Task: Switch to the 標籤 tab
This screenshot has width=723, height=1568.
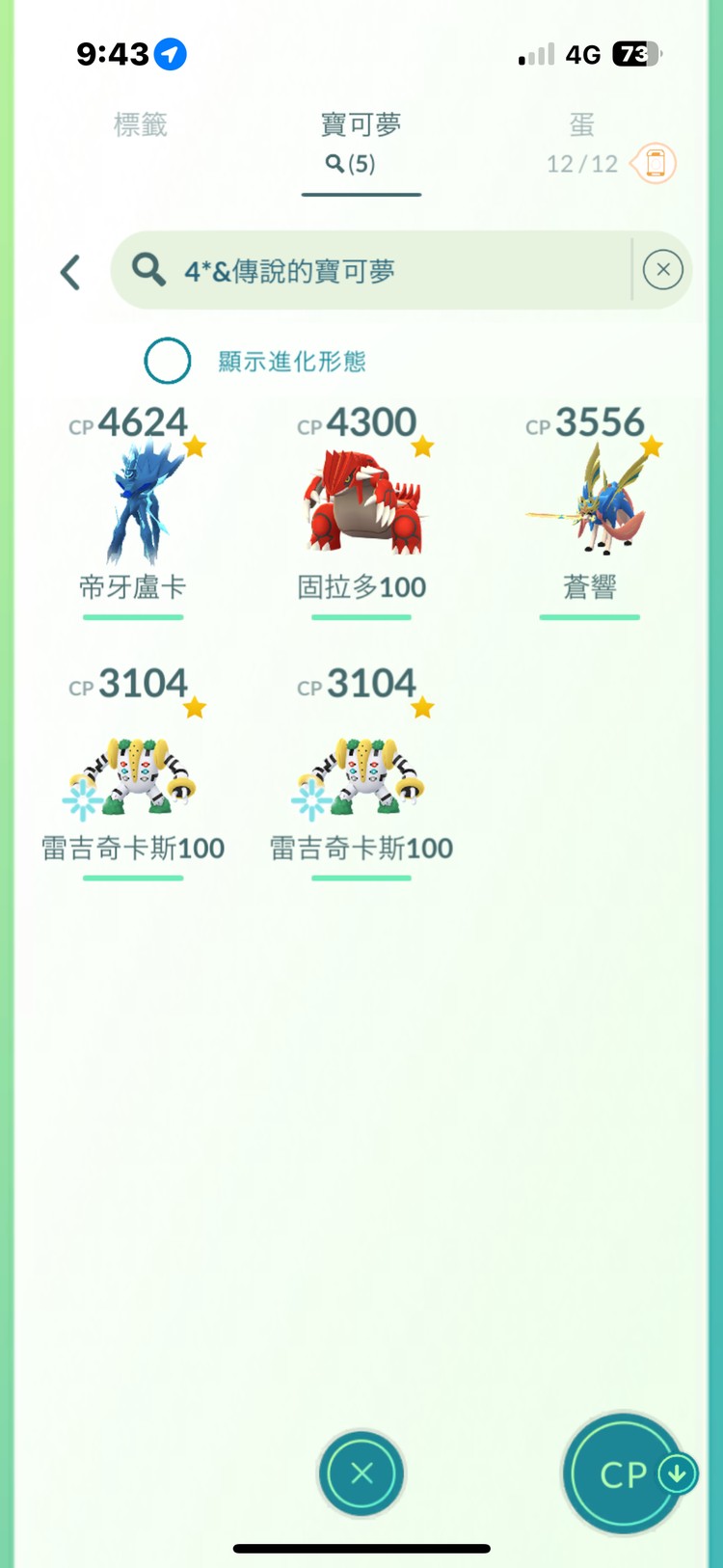Action: [x=141, y=124]
